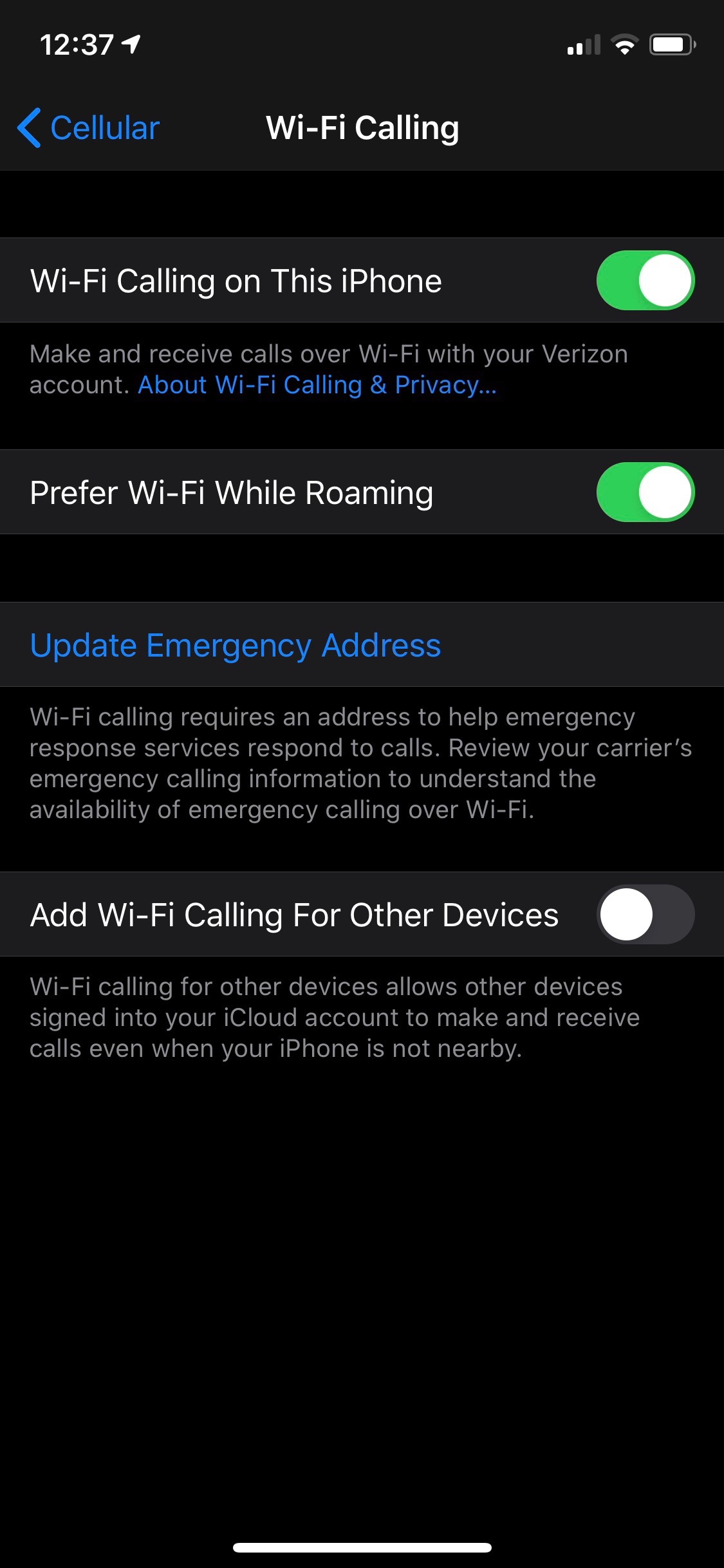Enable Add Wi-Fi Calling For Other Devices

pos(645,914)
